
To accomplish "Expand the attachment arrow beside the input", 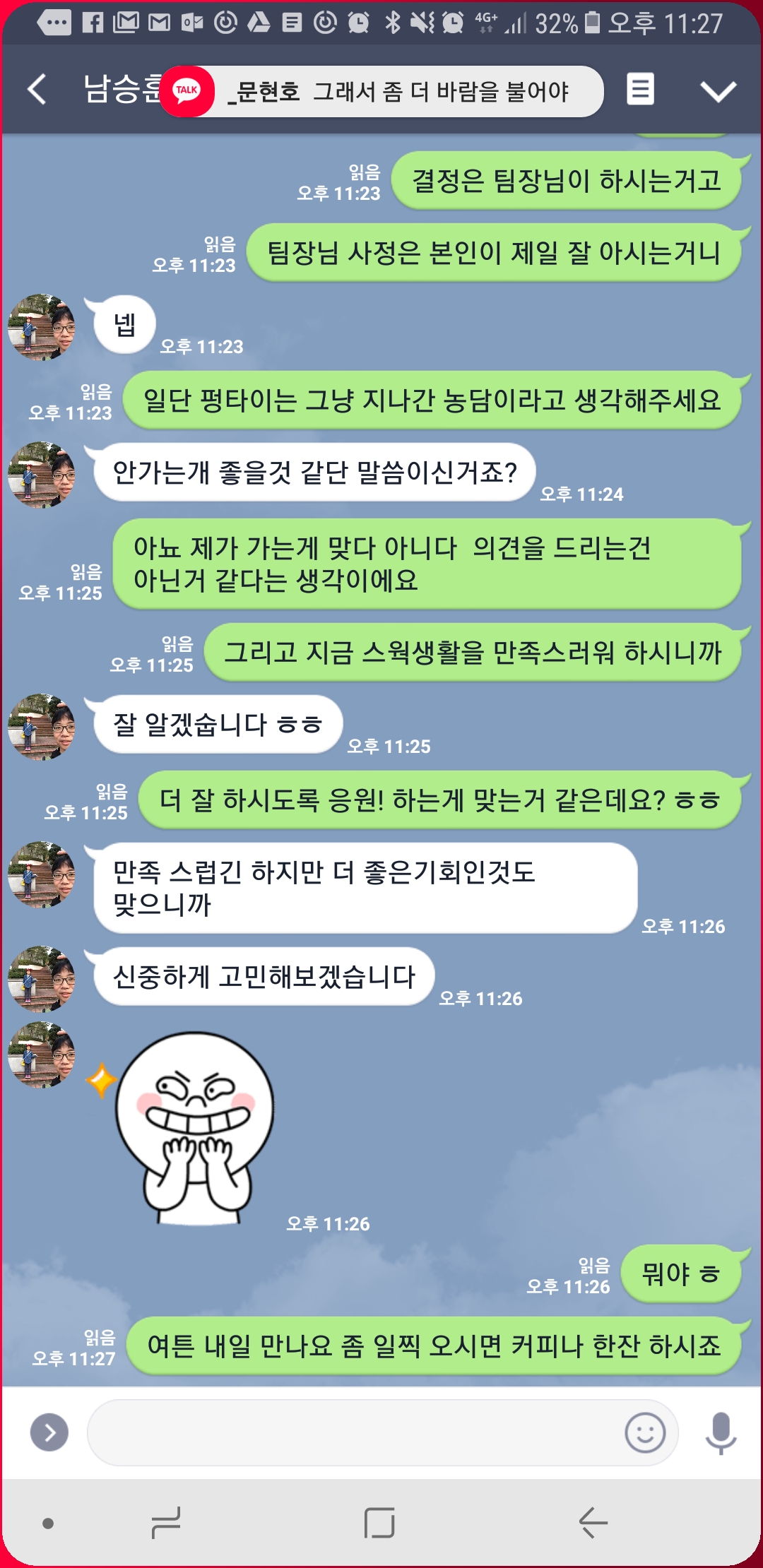I will point(49,1432).
